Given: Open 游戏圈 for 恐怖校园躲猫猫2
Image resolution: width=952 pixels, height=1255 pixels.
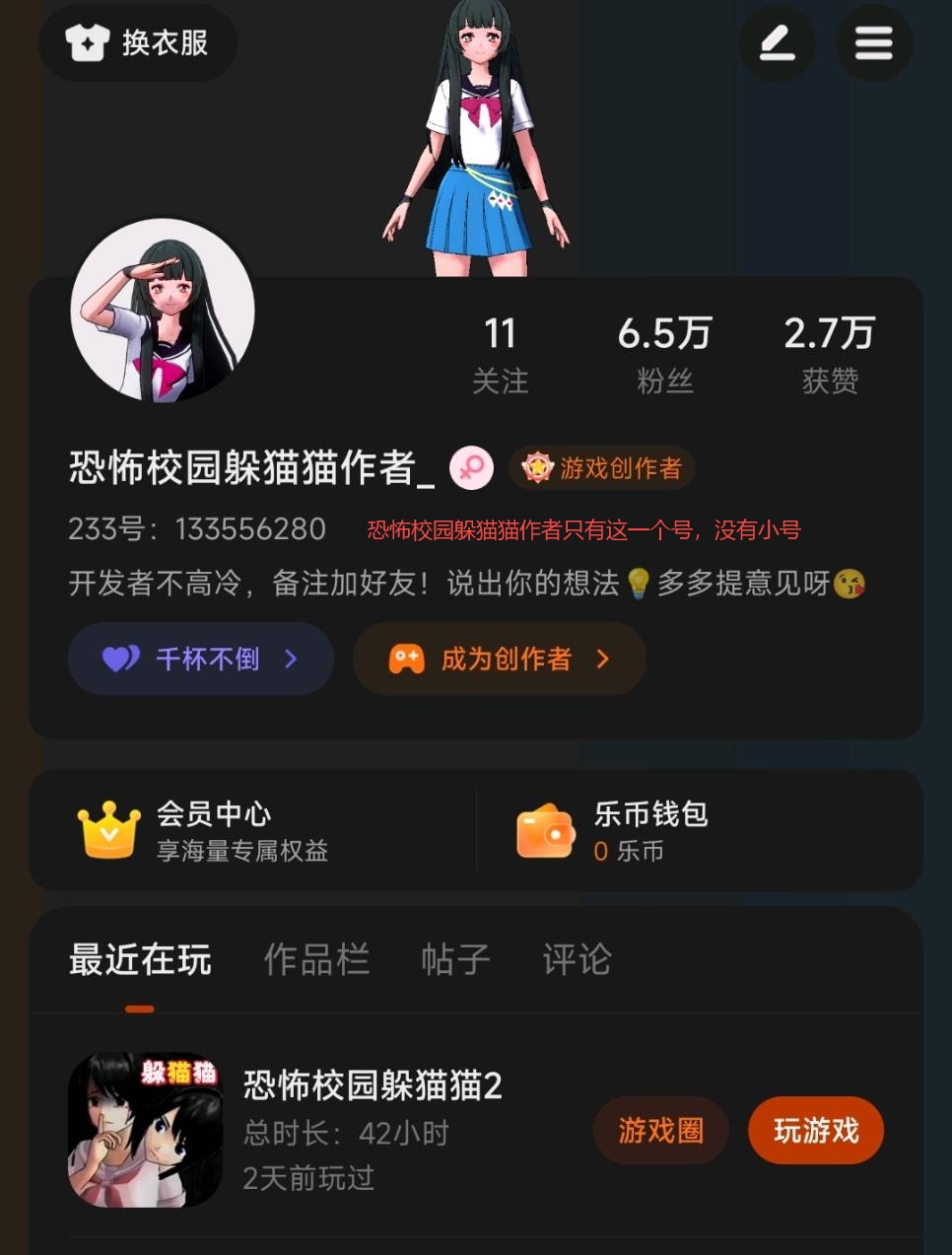Looking at the screenshot, I should pos(661,1130).
